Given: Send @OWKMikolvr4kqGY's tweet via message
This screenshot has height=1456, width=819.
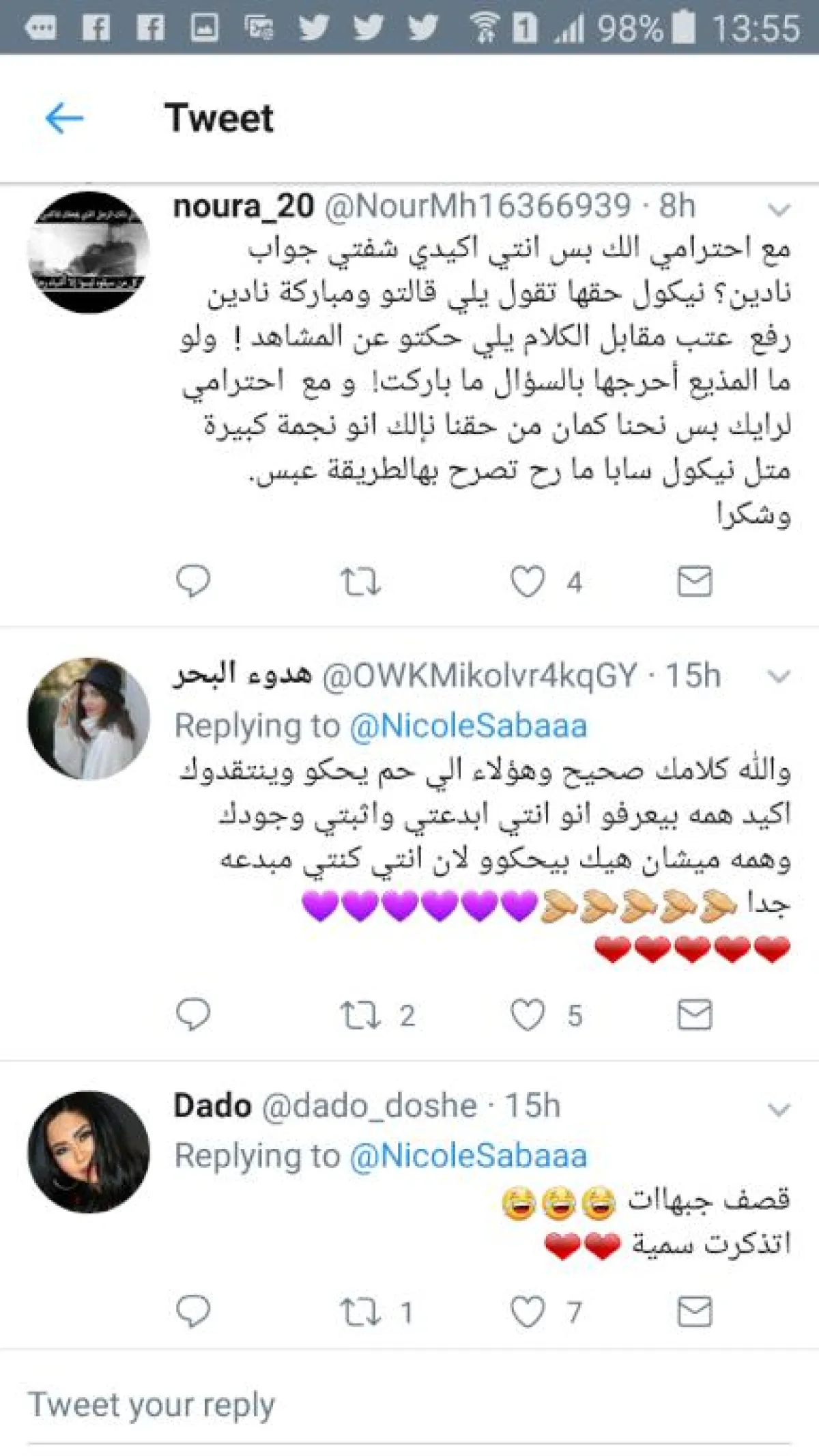Looking at the screenshot, I should coord(694,1015).
